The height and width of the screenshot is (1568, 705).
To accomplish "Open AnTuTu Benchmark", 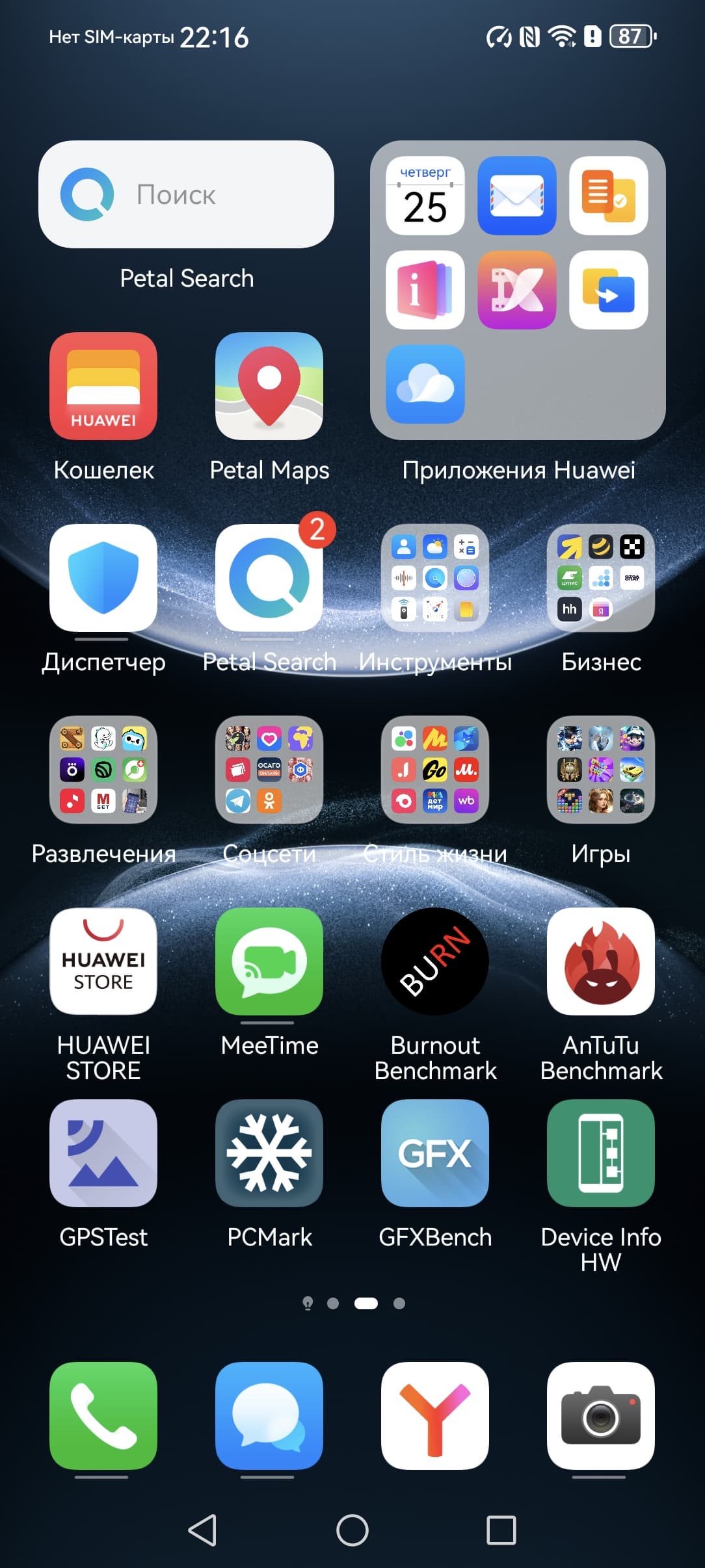I will 601,961.
